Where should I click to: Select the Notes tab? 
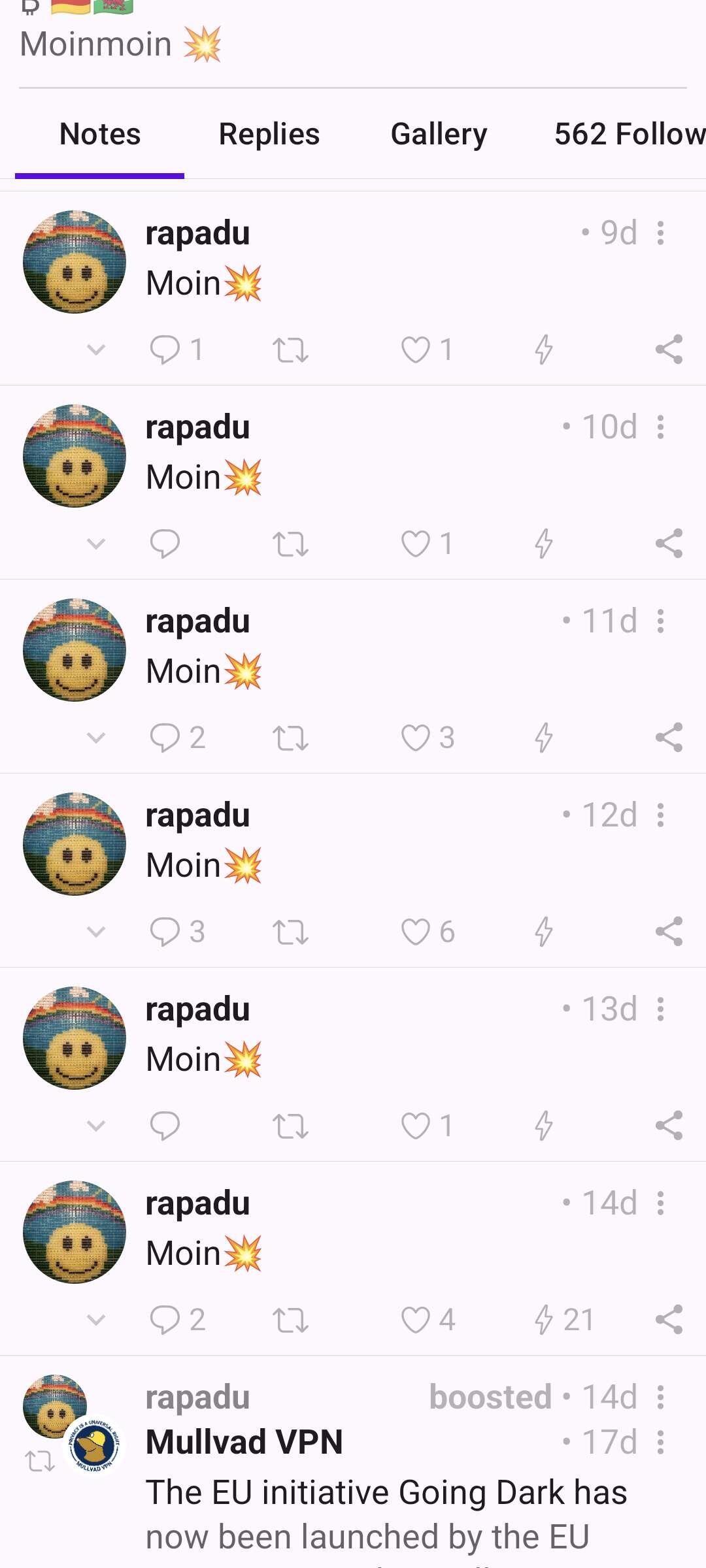click(x=100, y=134)
